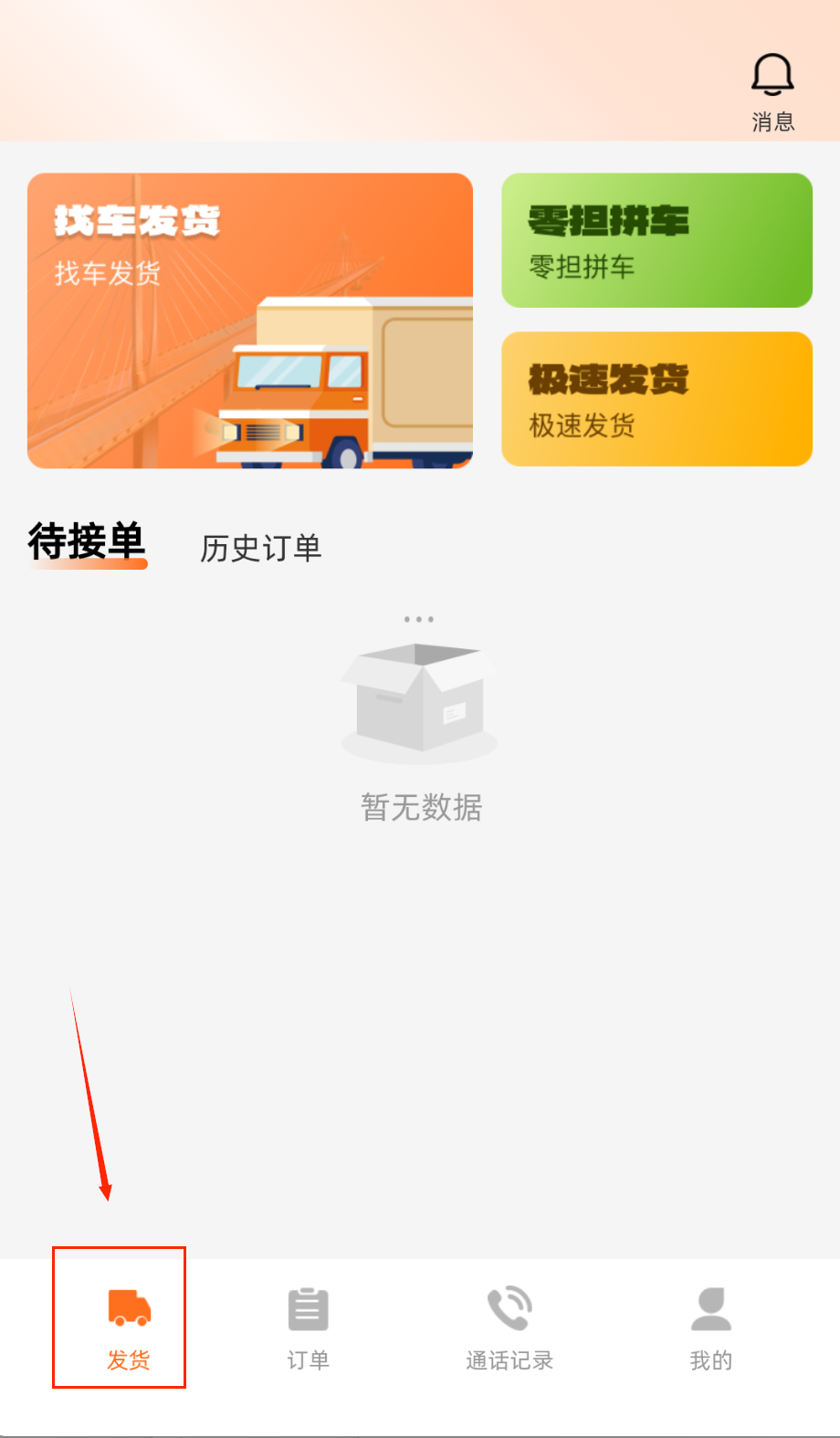Open the 我的 profile tab
Image resolution: width=840 pixels, height=1438 pixels.
click(710, 1328)
